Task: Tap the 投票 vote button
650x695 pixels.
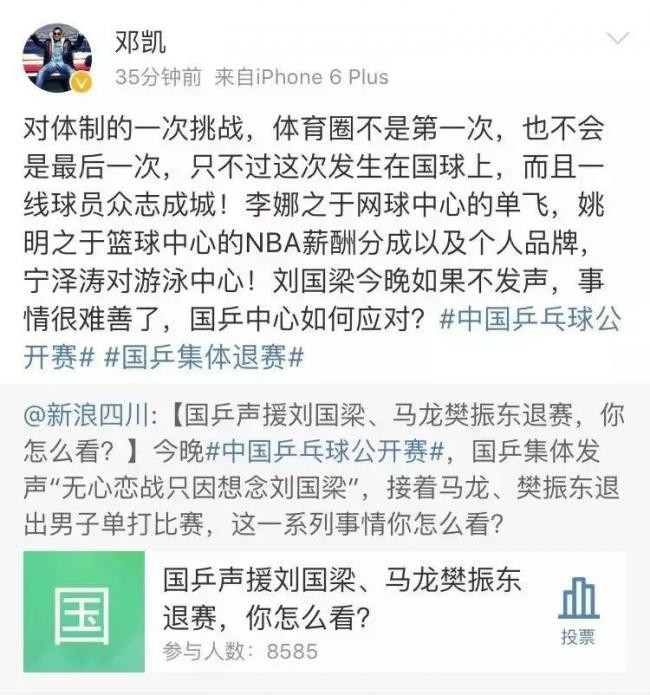Action: click(x=578, y=612)
